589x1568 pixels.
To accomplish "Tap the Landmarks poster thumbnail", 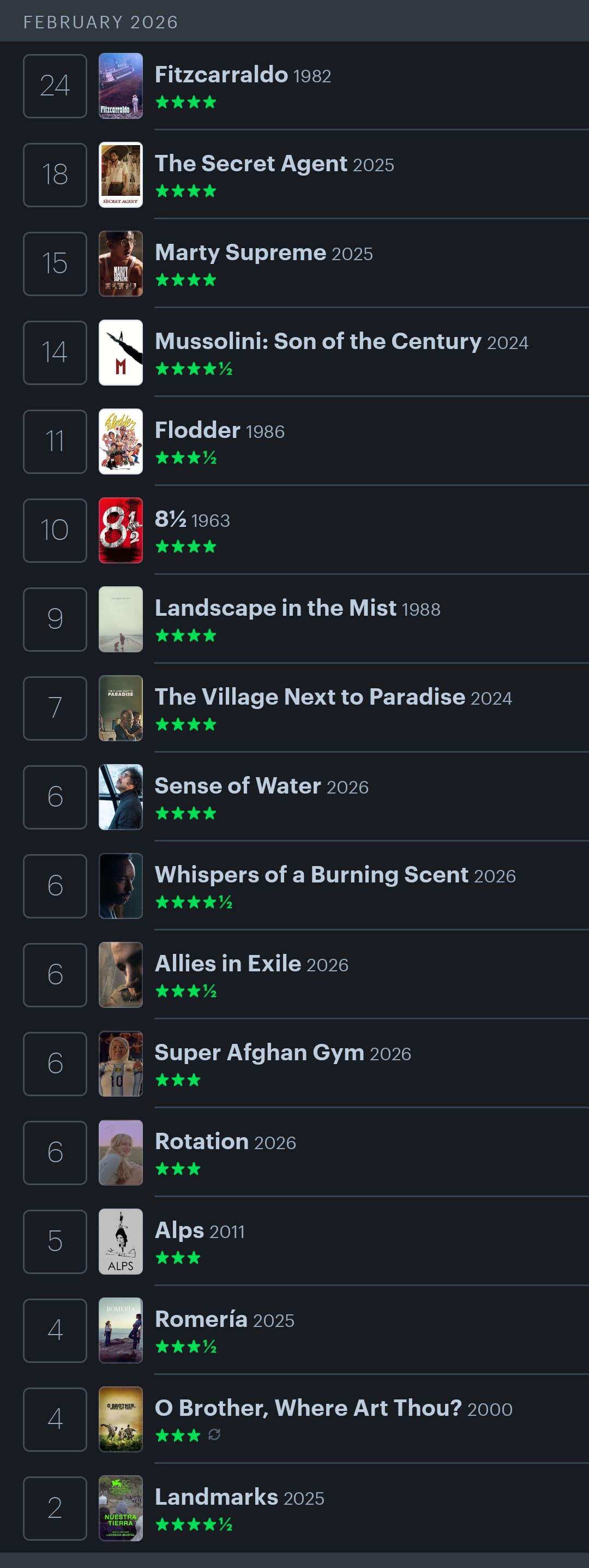I will click(x=121, y=1508).
